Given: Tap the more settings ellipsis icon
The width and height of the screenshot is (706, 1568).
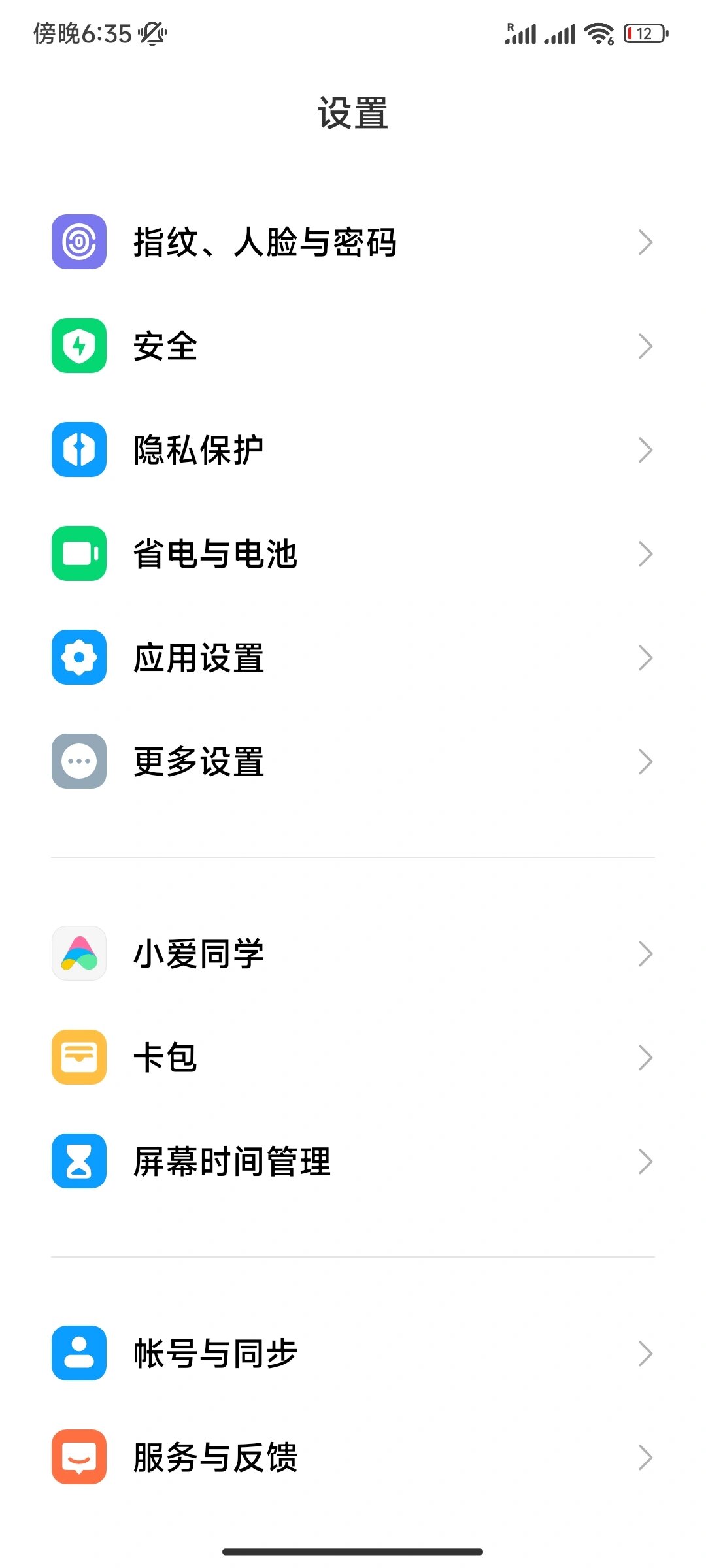Looking at the screenshot, I should [78, 761].
